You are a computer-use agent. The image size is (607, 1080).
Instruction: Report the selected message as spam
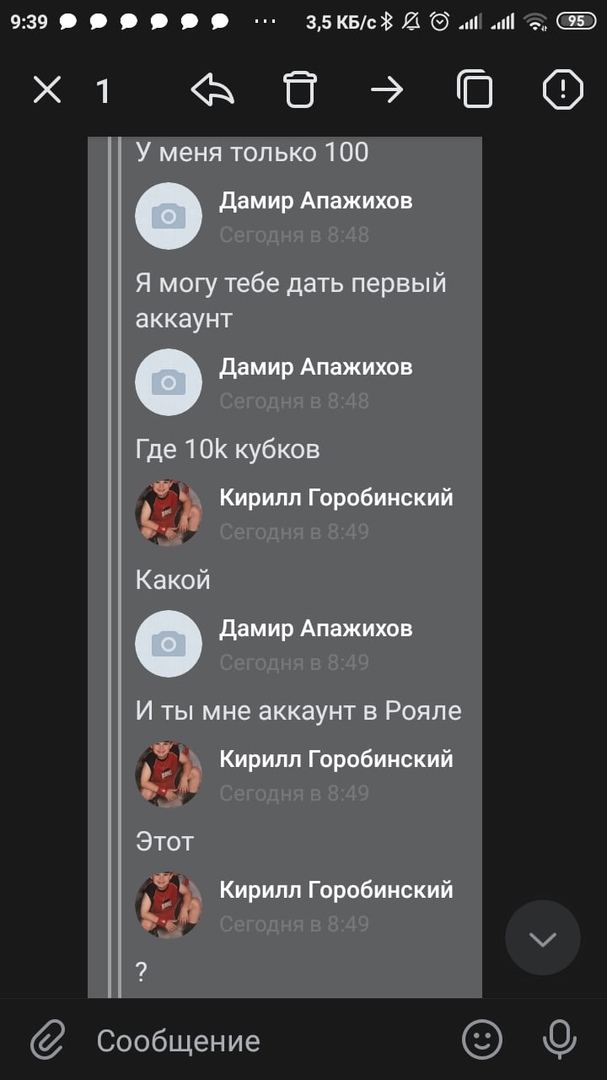point(562,91)
